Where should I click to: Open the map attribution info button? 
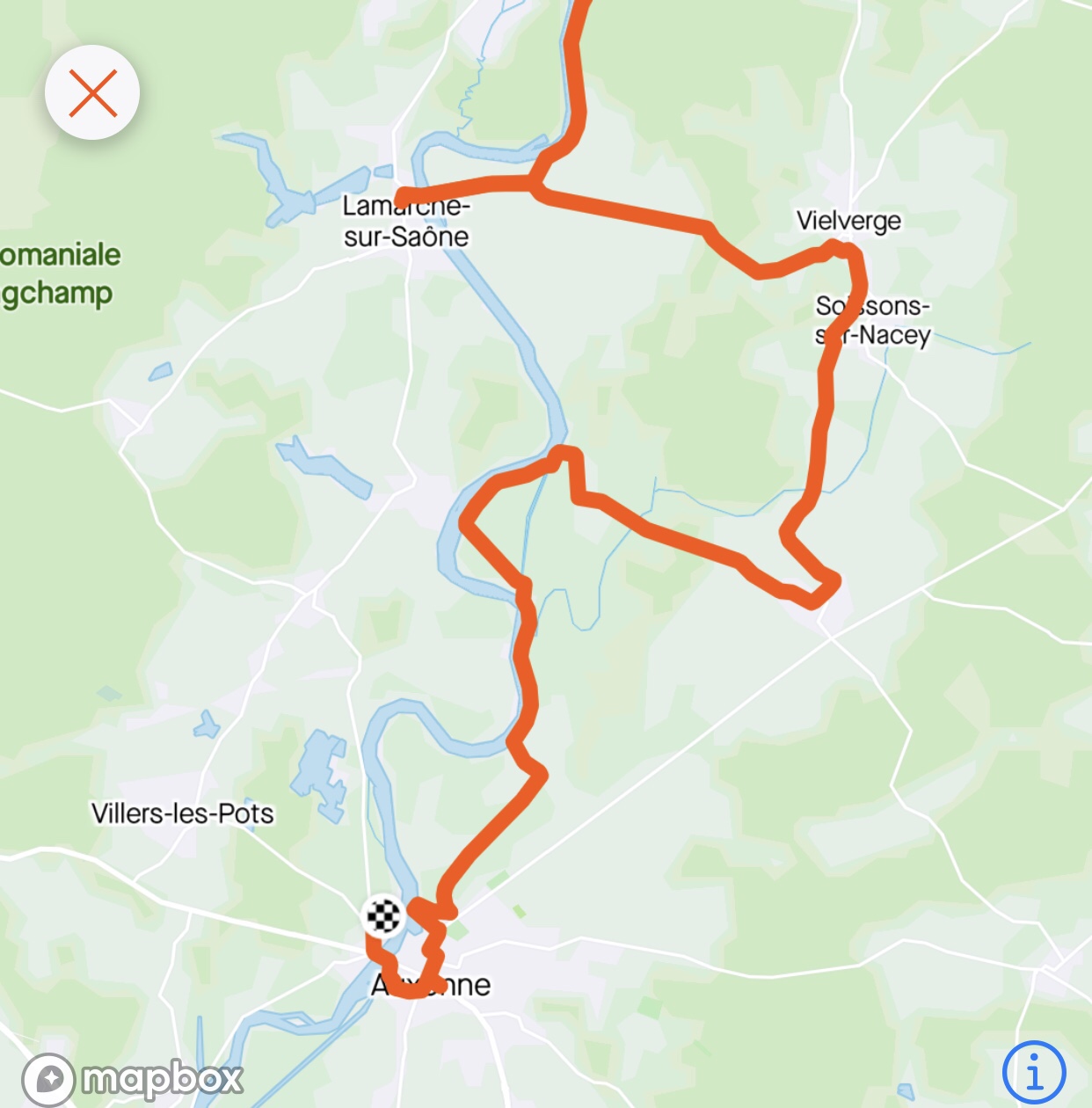tap(1034, 1072)
